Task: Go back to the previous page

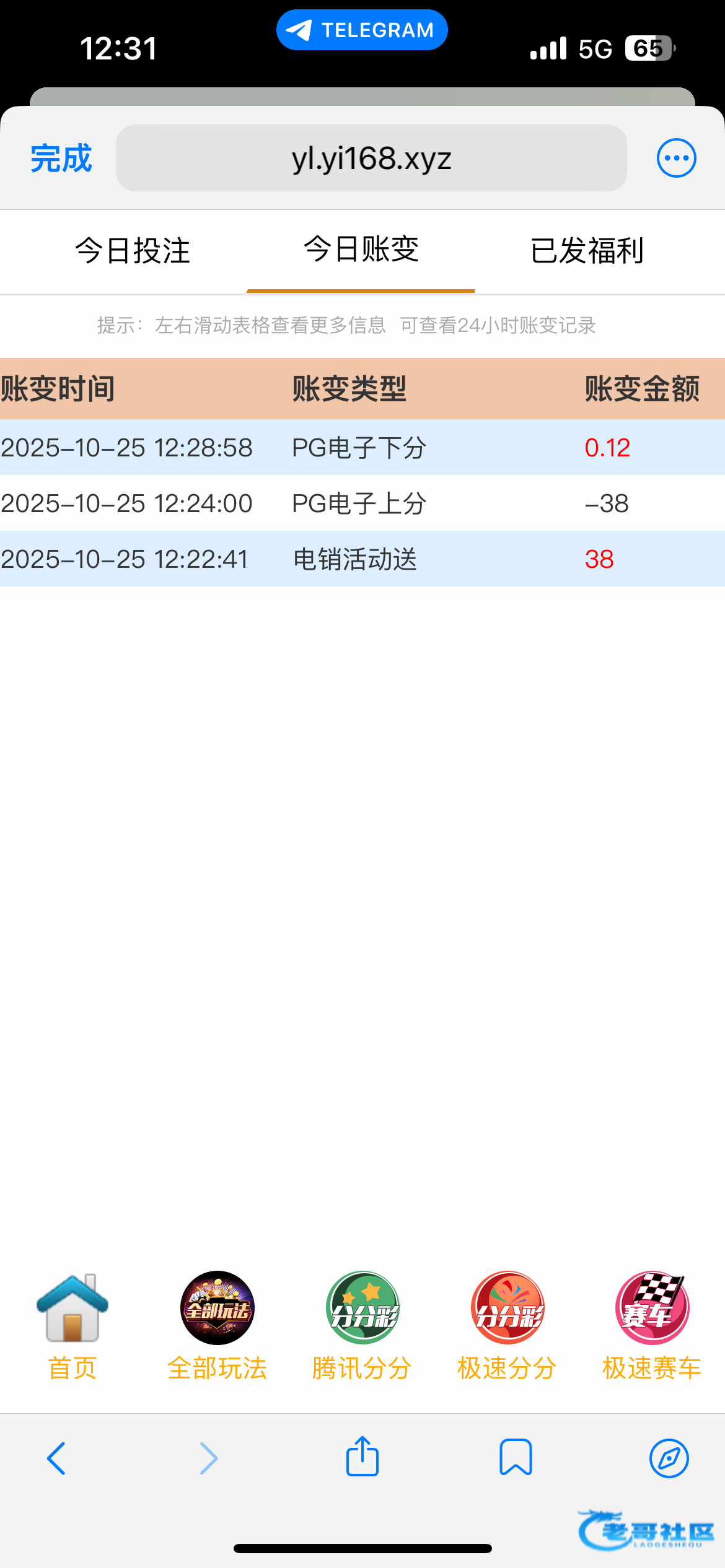Action: 56,1458
